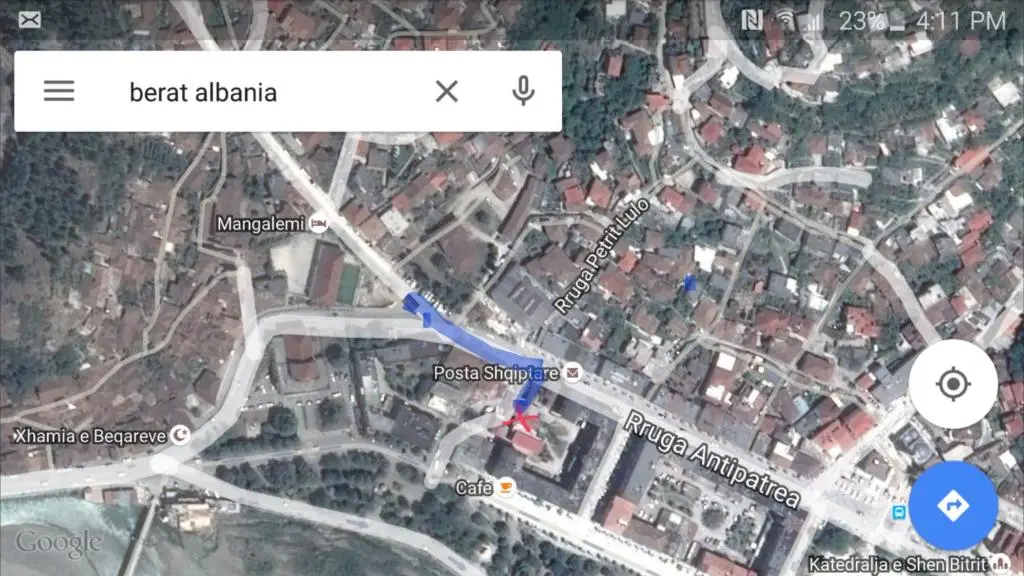1024x576 pixels.
Task: Center map on my location
Action: [x=952, y=384]
